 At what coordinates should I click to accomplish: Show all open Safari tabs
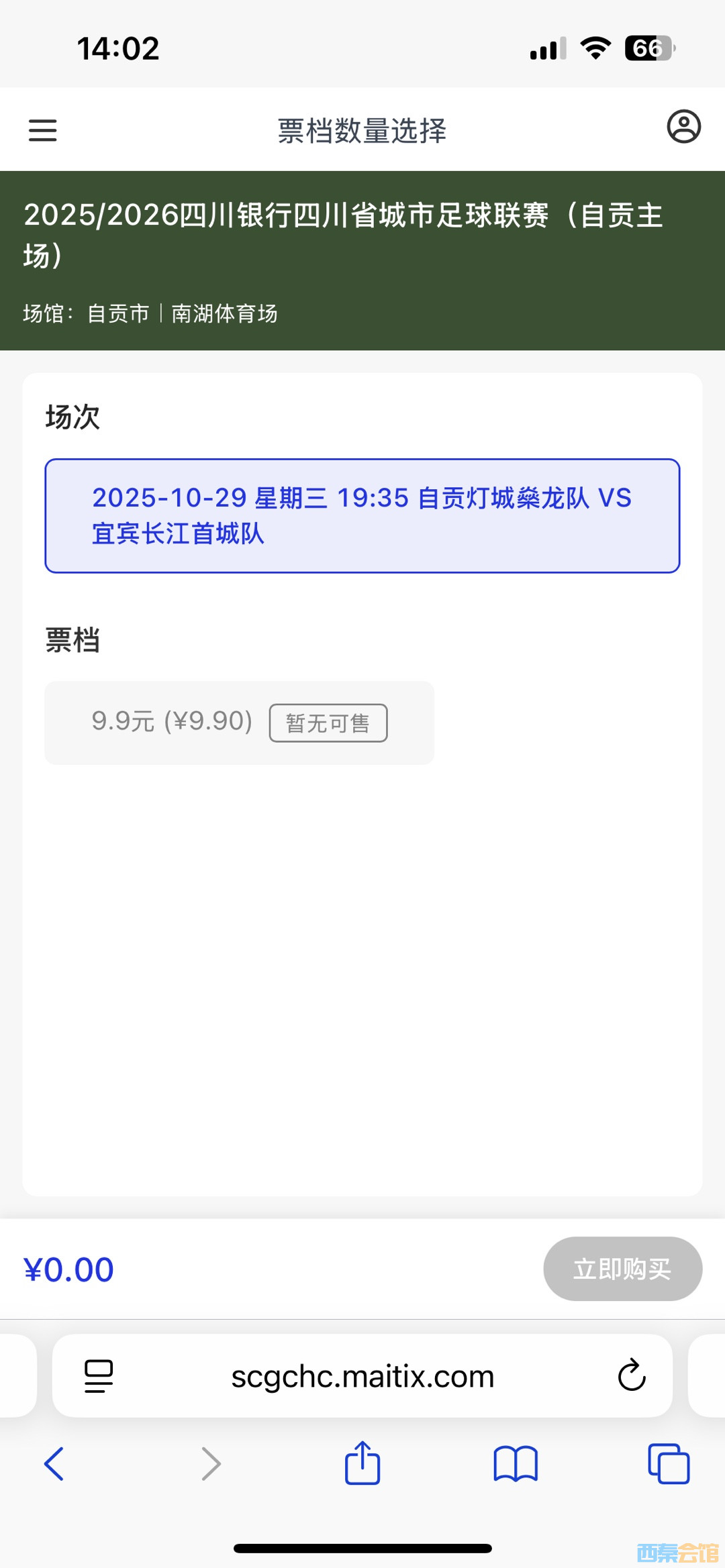(x=669, y=1463)
